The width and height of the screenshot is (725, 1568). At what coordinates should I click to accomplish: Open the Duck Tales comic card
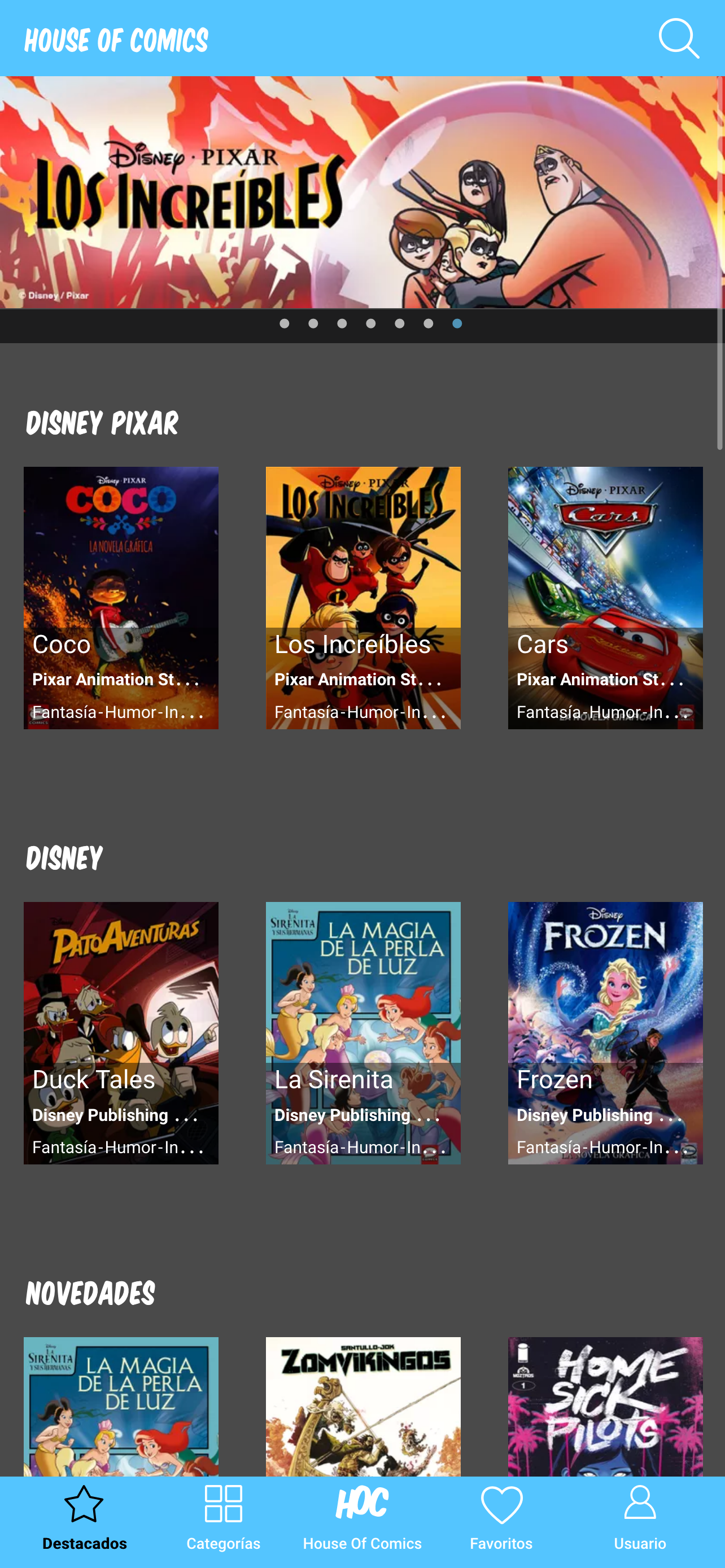(x=120, y=1032)
